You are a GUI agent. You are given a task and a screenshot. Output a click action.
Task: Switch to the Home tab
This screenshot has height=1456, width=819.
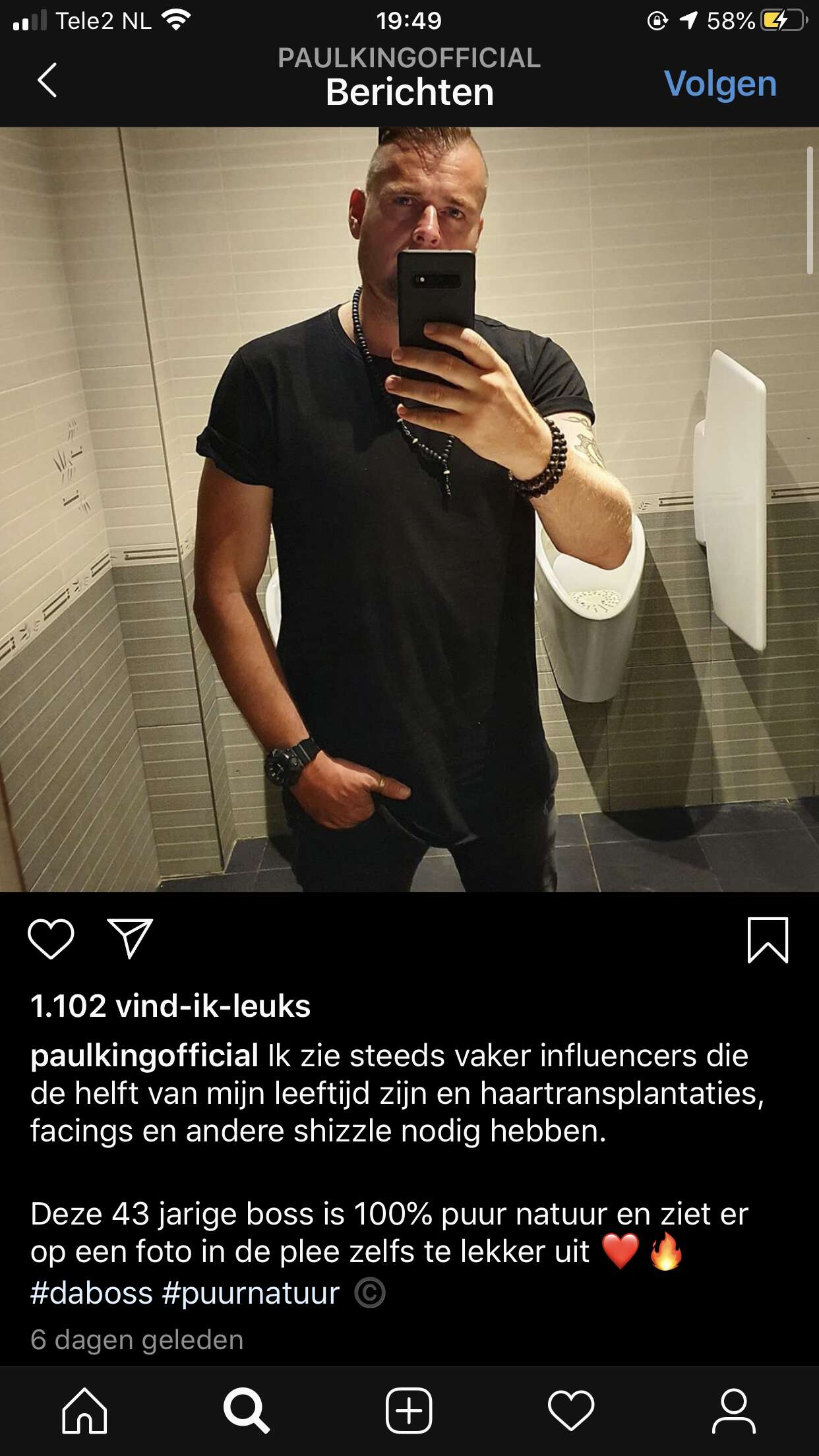84,1410
